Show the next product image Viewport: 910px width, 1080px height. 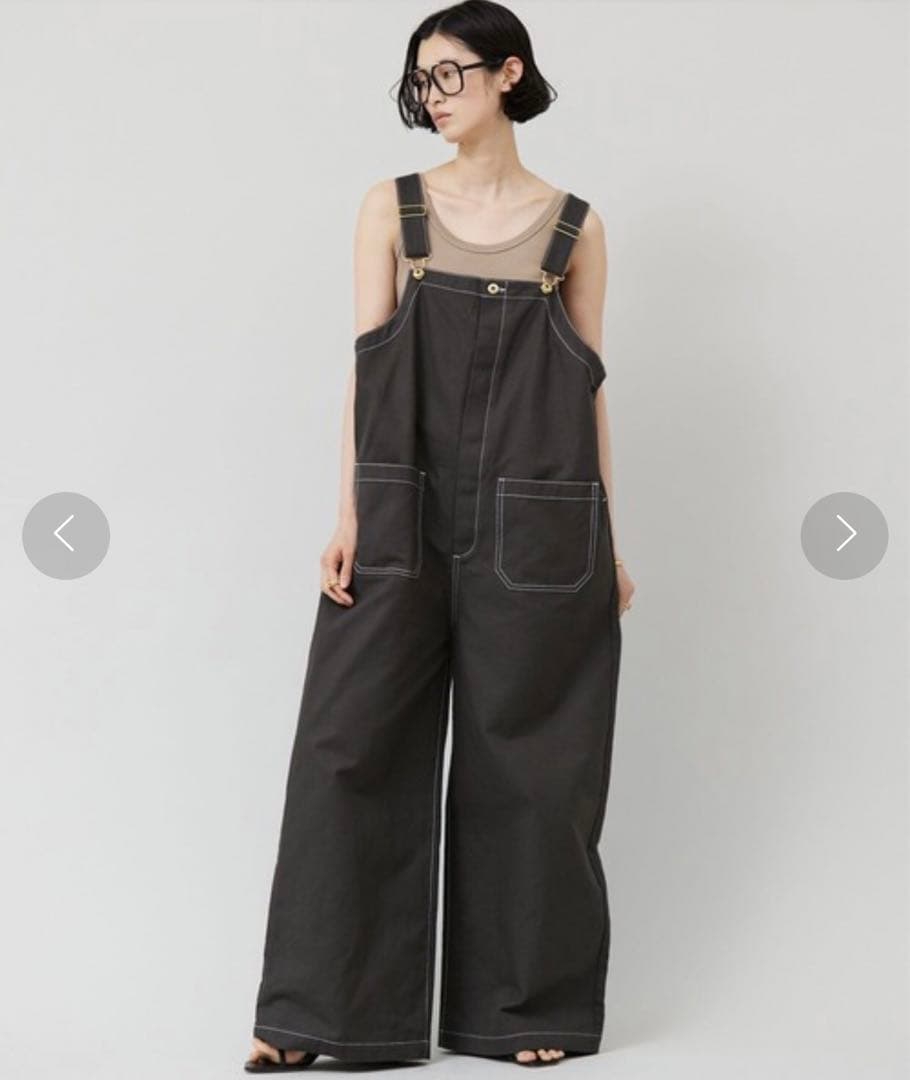coord(844,535)
